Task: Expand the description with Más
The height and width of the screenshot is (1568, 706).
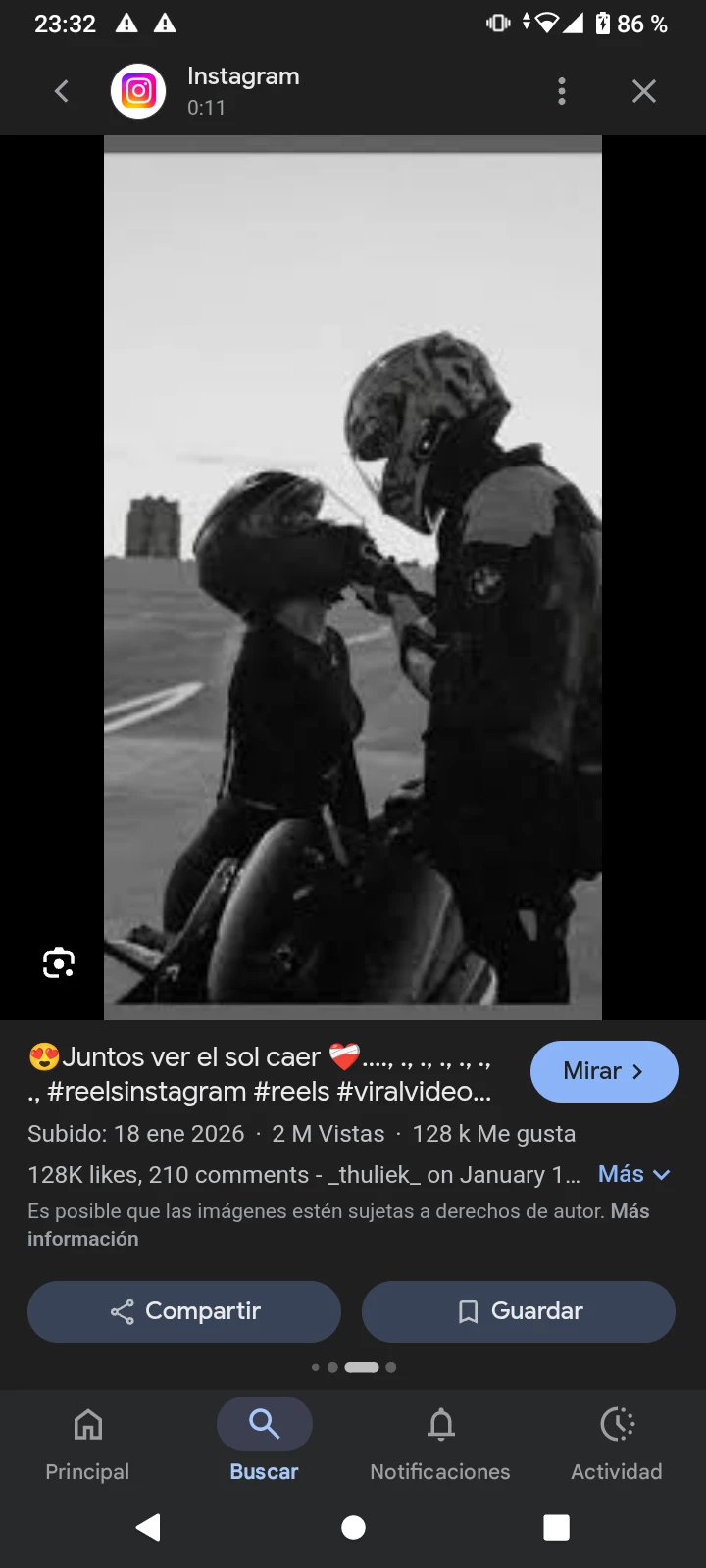Action: pyautogui.click(x=633, y=1174)
